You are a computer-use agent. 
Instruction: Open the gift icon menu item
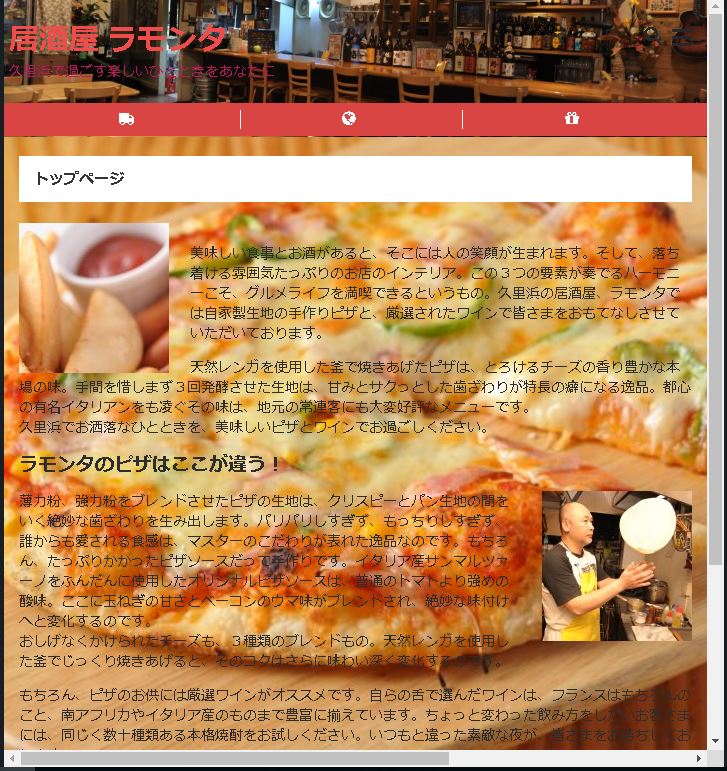click(572, 119)
